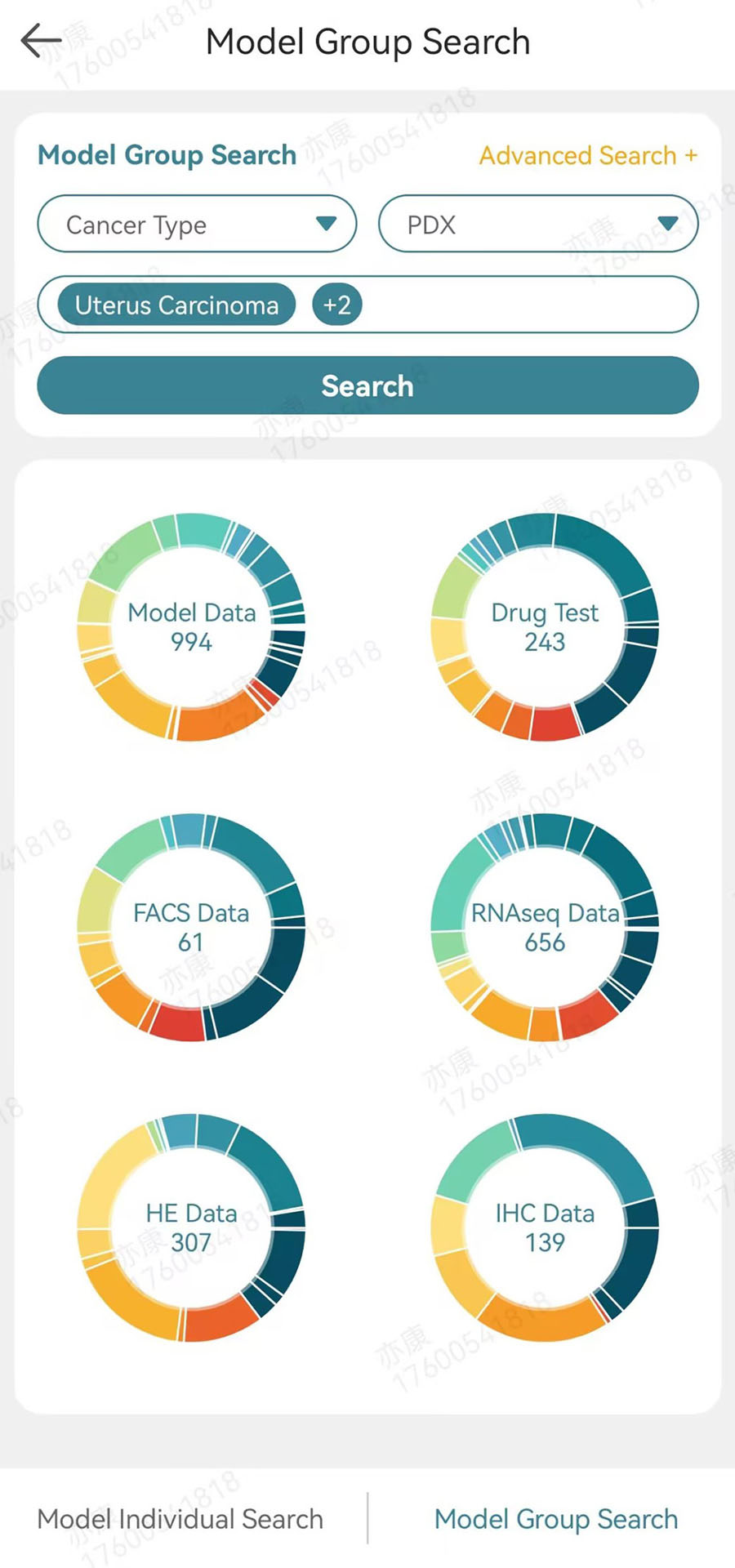This screenshot has width=735, height=1568.
Task: Go back using the arrow icon
Action: click(x=41, y=41)
